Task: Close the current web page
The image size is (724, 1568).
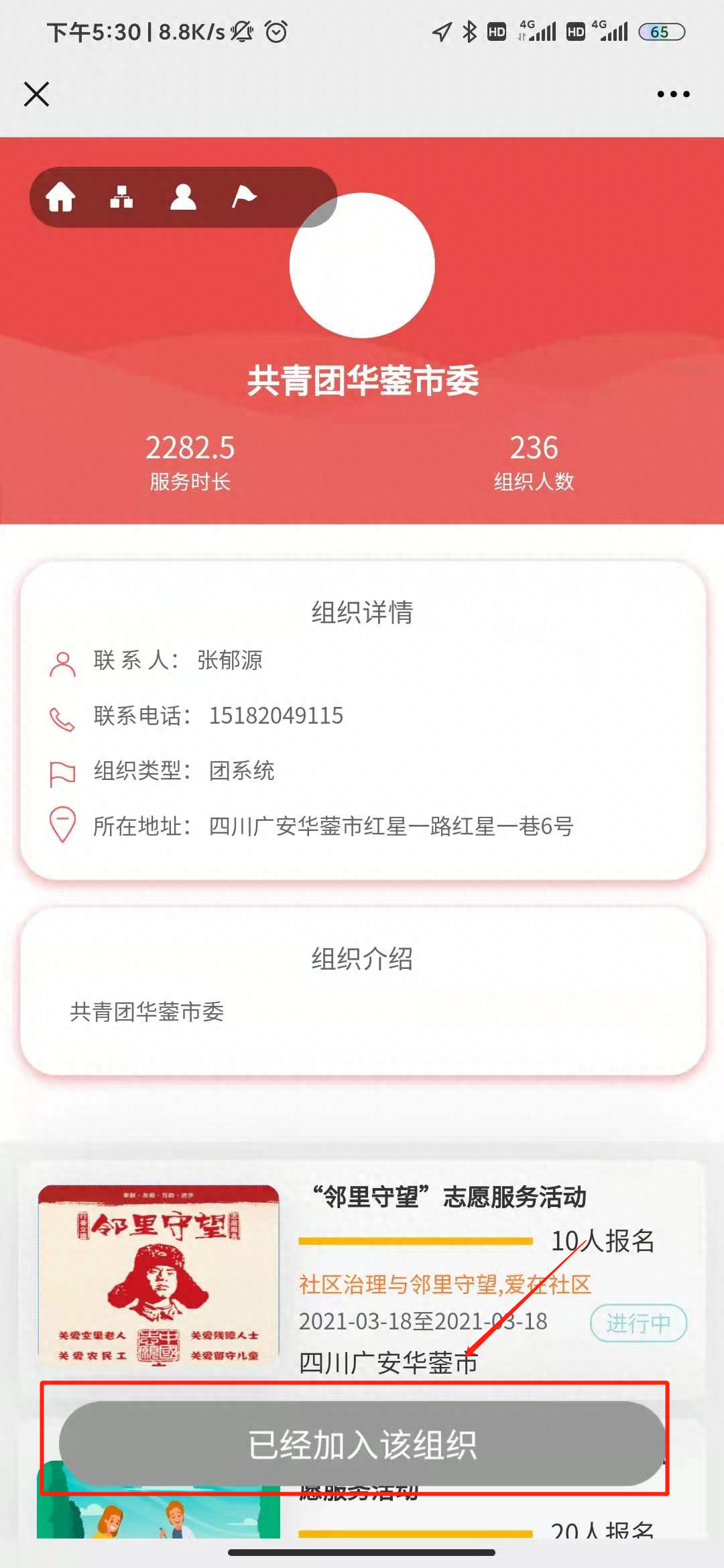Action: point(37,94)
